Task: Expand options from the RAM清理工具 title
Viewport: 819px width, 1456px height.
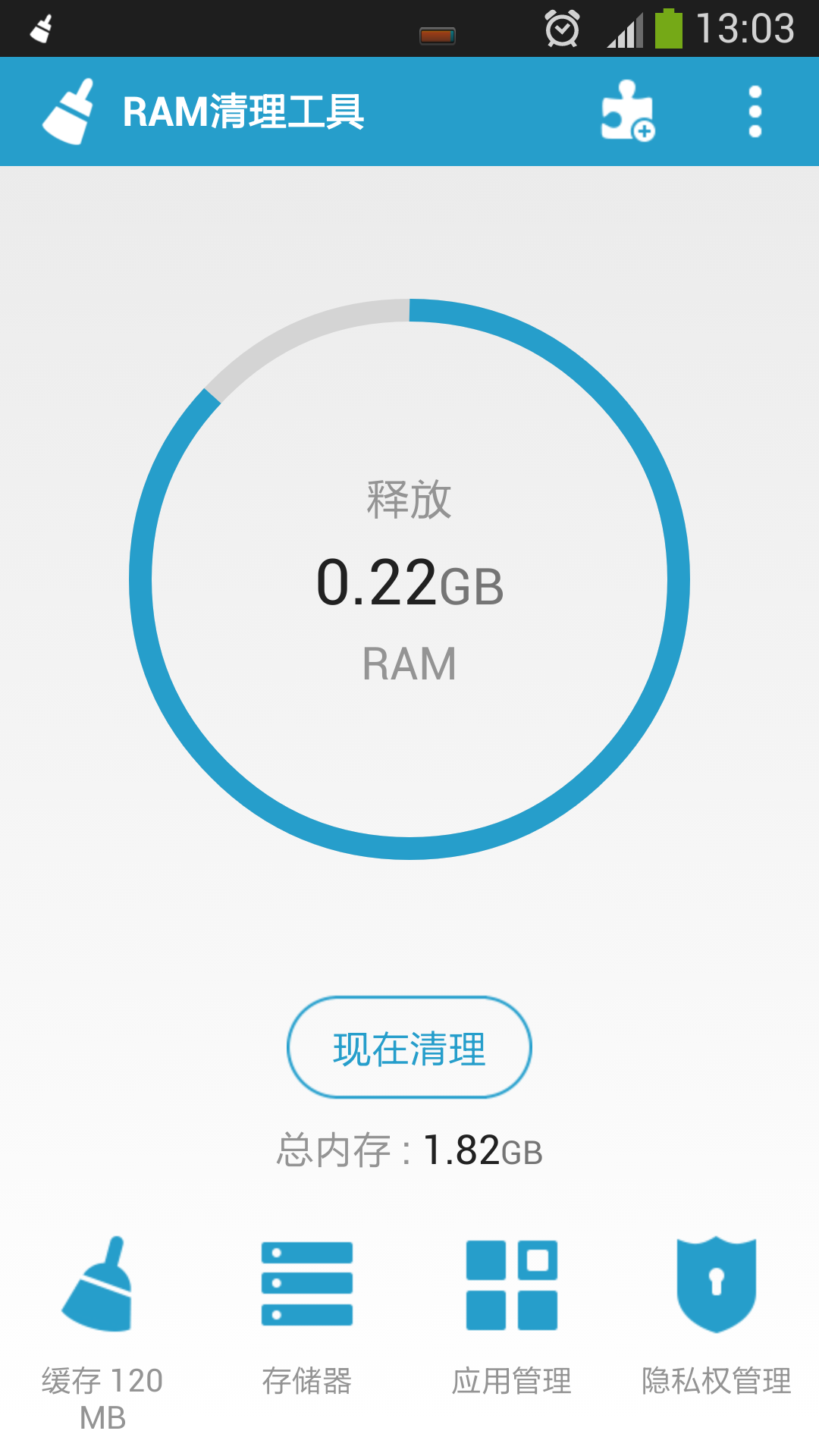Action: pos(243,112)
